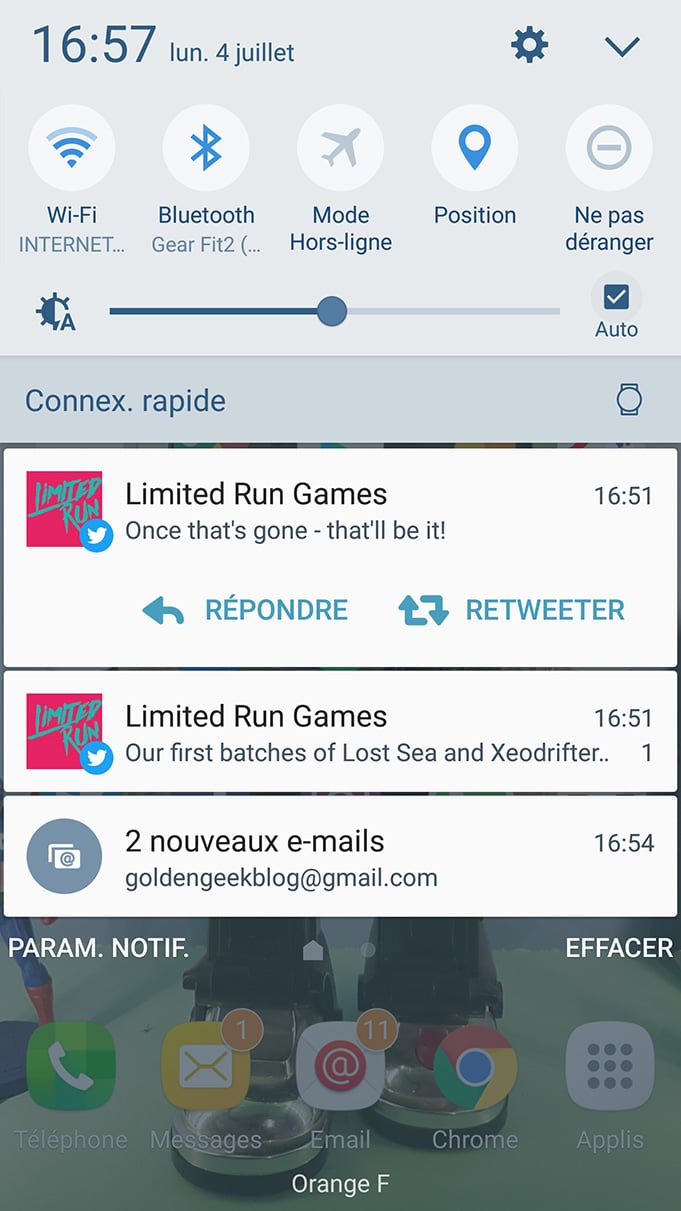
Task: Toggle Wi-Fi quick setting
Action: point(72,149)
